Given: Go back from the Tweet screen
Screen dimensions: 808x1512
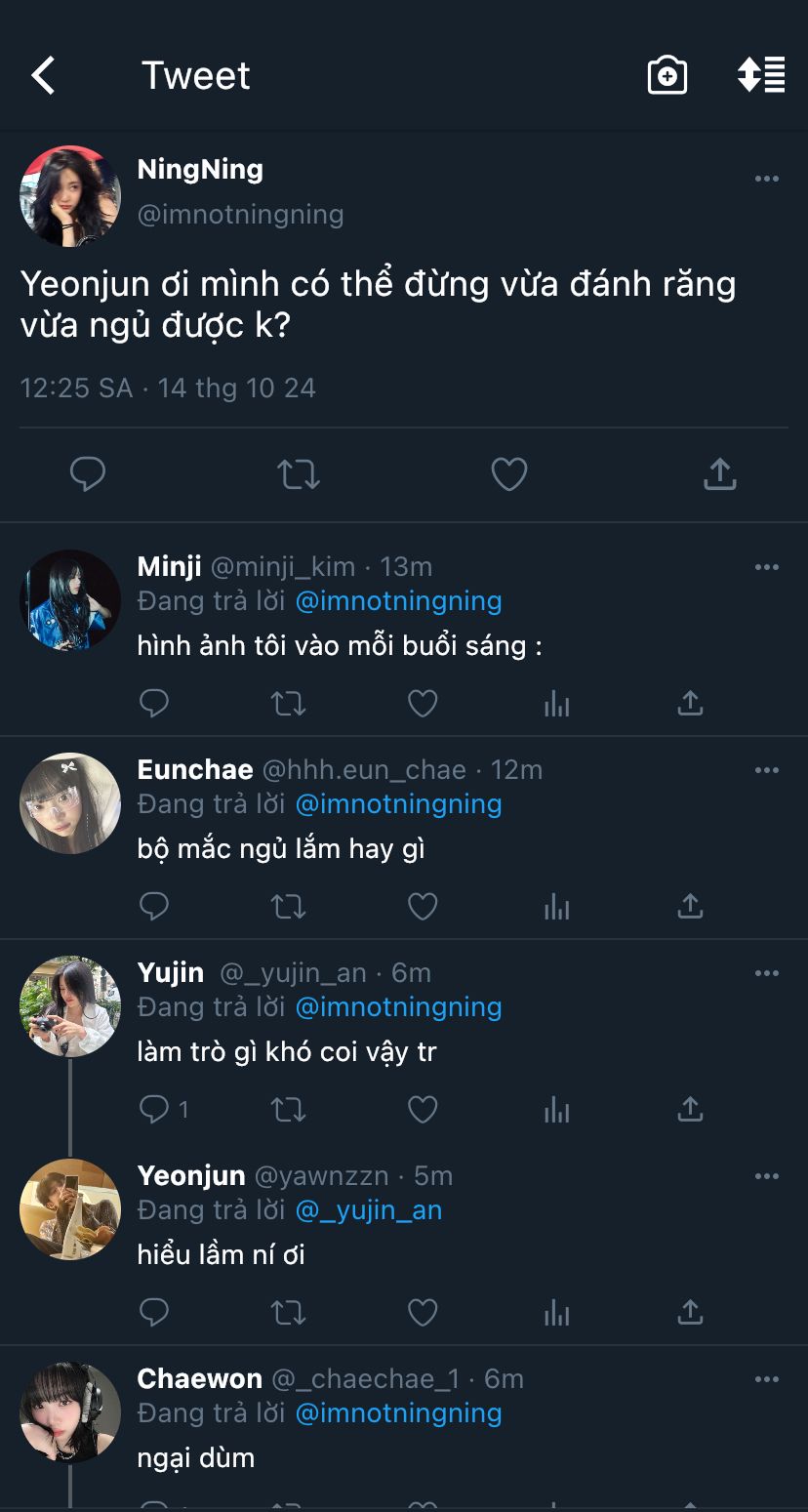Looking at the screenshot, I should coord(44,75).
